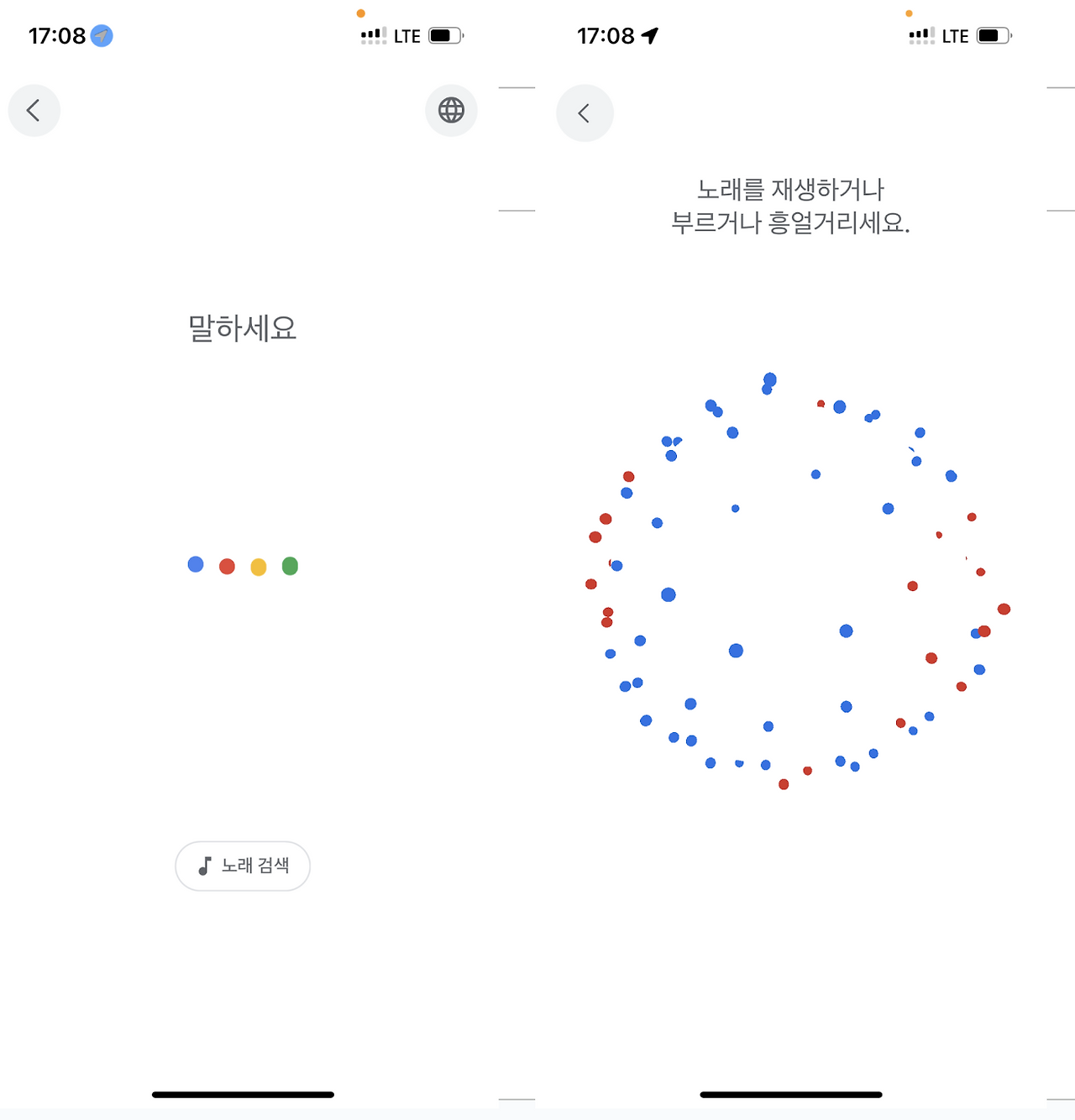
Task: Open song search via 노래 검색 button
Action: (243, 866)
